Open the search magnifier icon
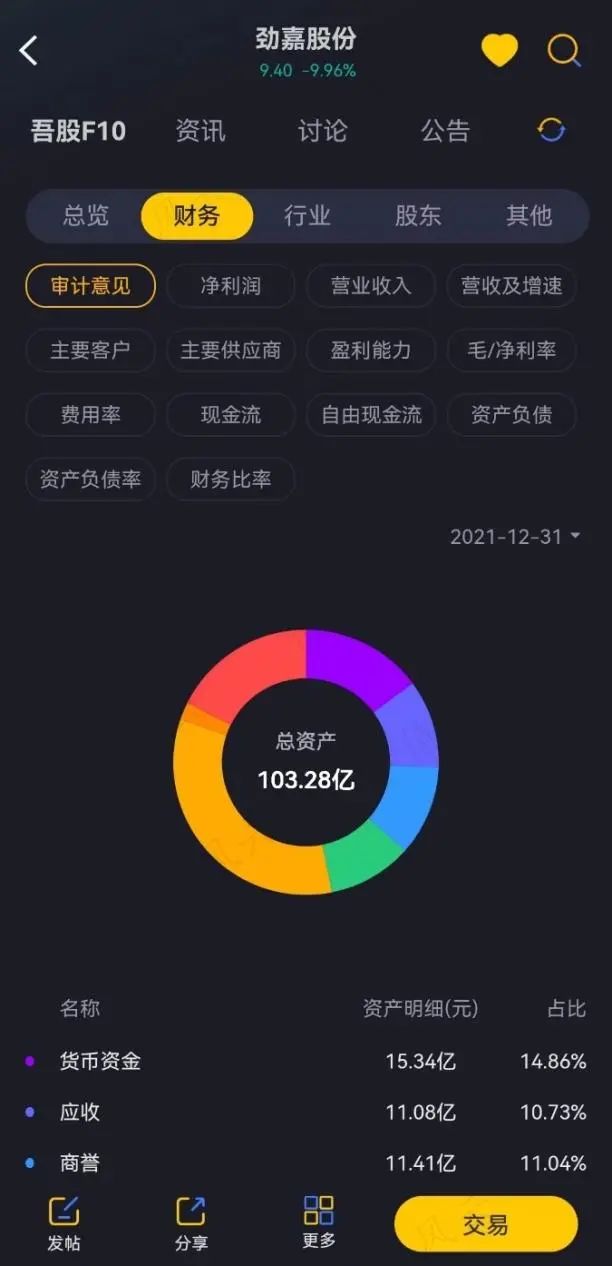Screen dimensions: 612x1266 click(x=564, y=50)
